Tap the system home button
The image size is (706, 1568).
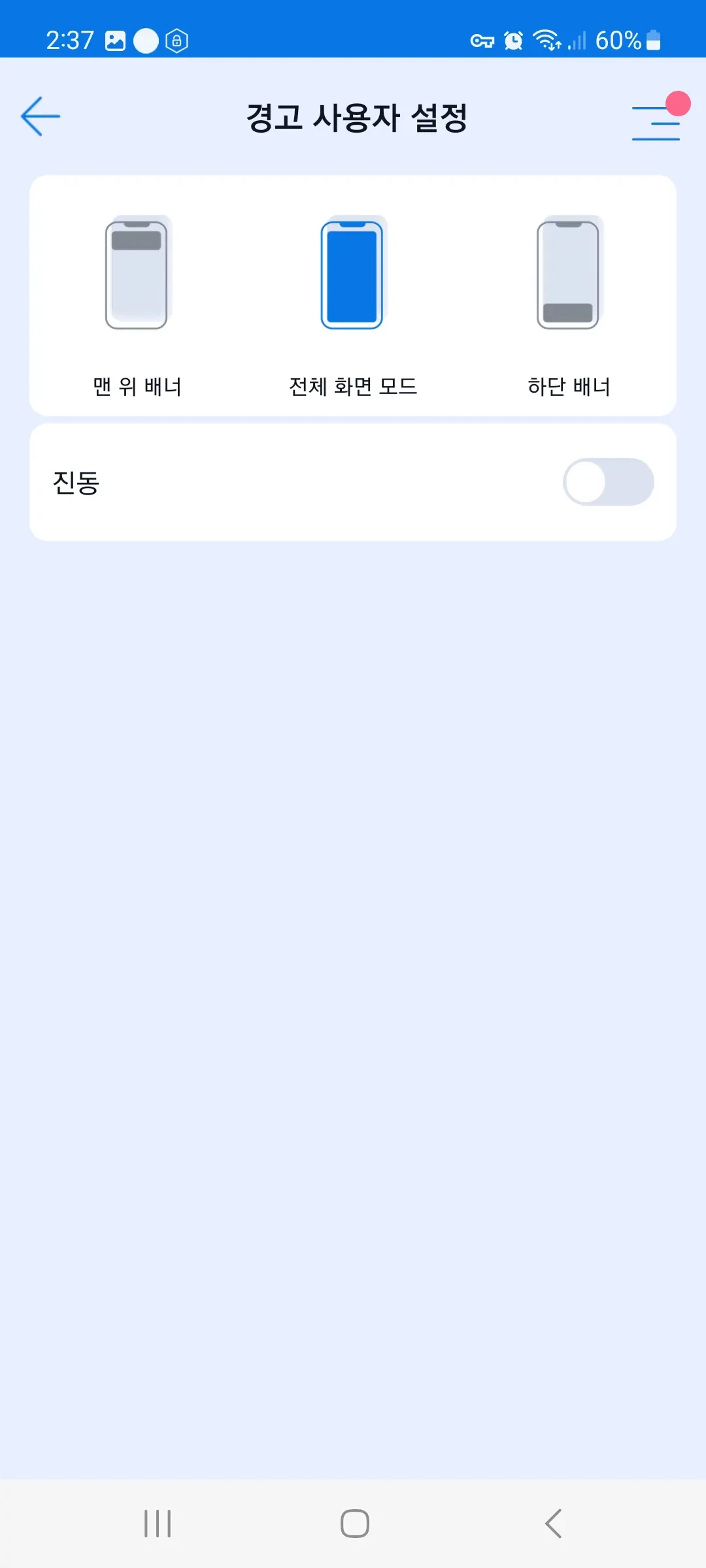point(354,1524)
